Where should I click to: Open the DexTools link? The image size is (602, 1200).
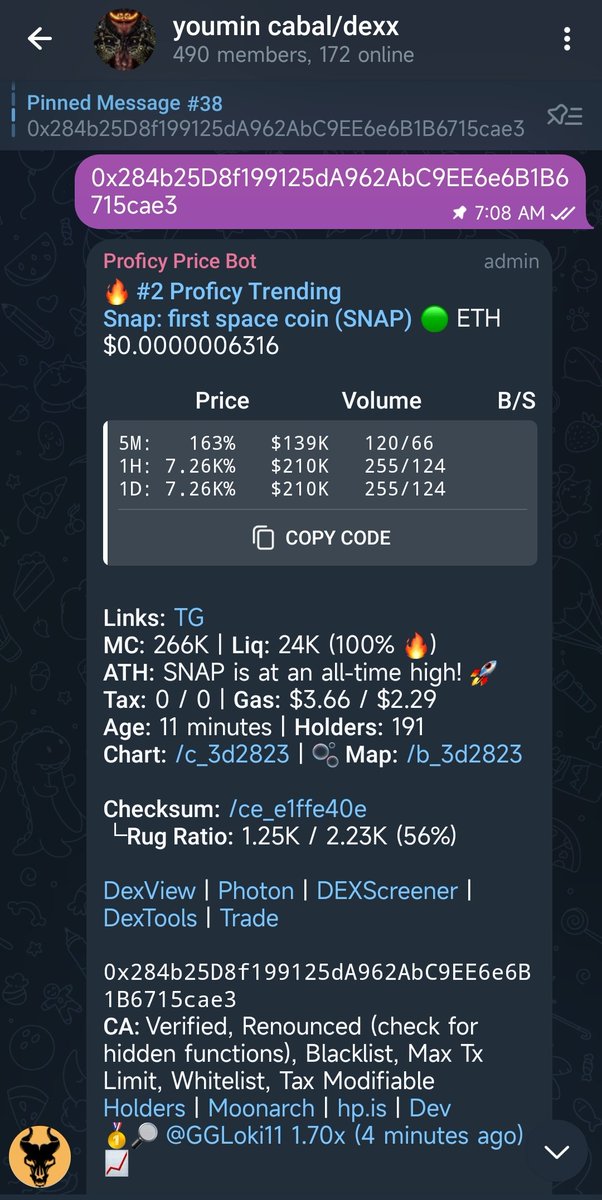coord(149,917)
